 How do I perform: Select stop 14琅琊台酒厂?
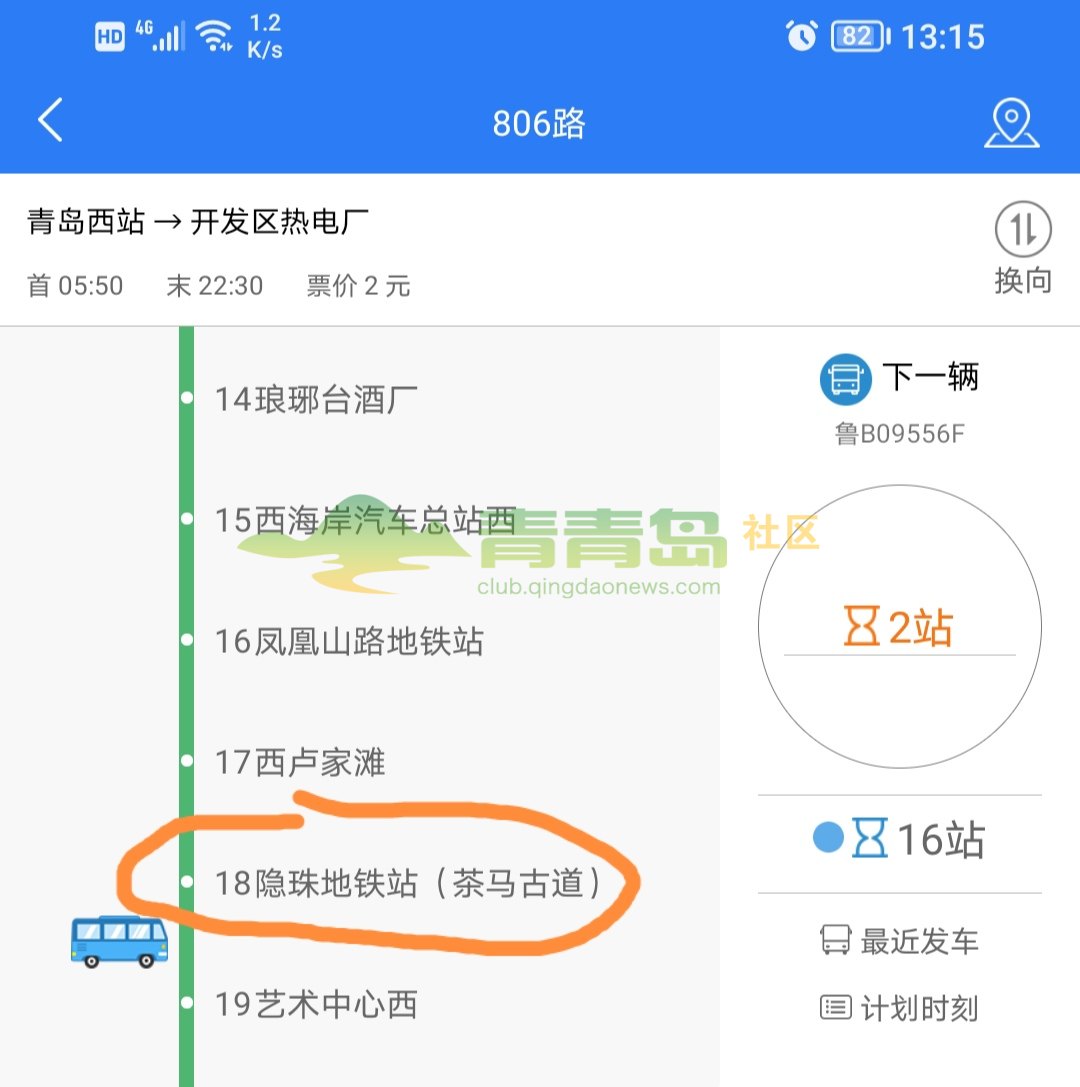tap(315, 399)
